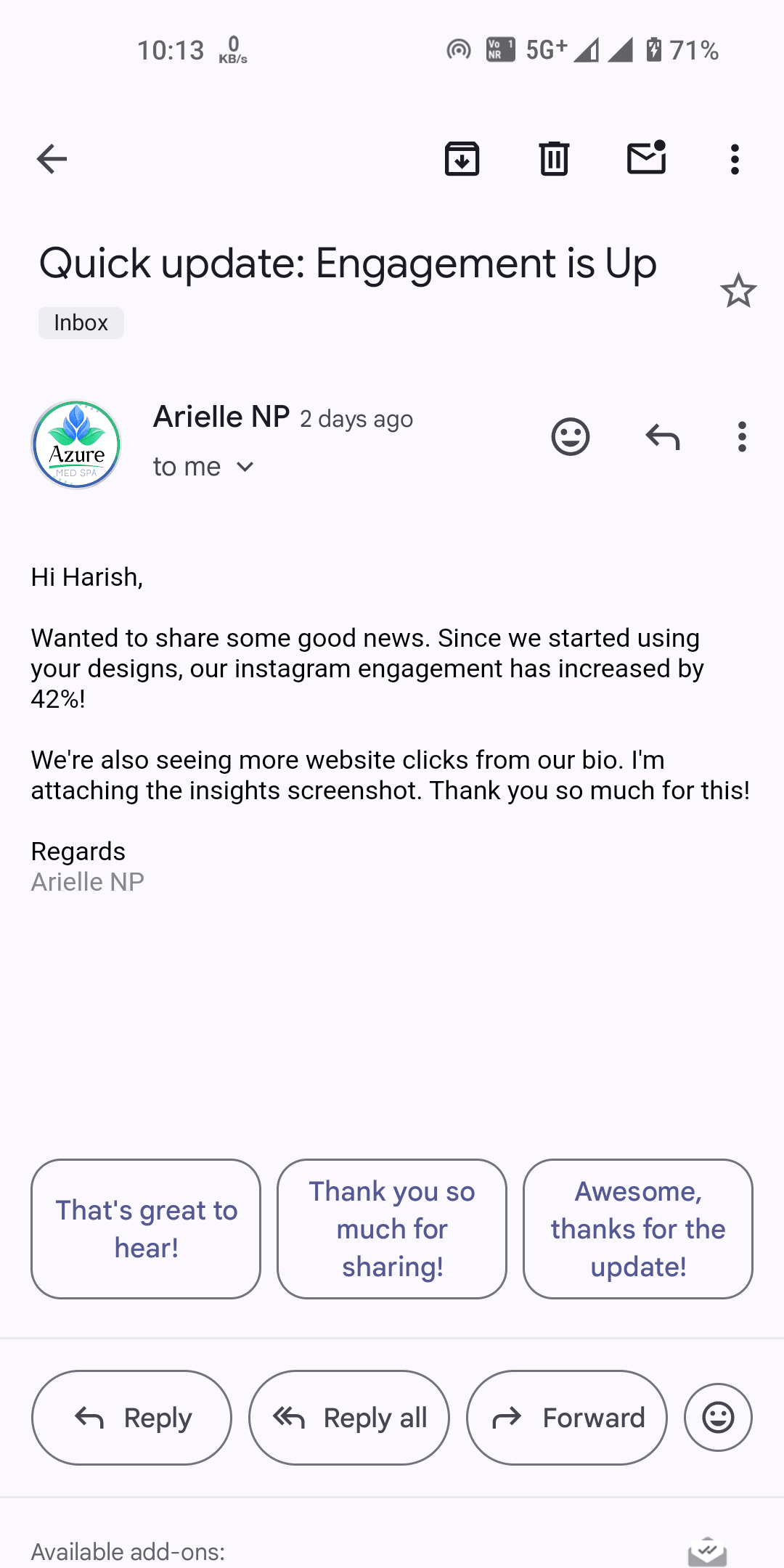Choose Reply all
The width and height of the screenshot is (784, 1568).
pos(349,1417)
